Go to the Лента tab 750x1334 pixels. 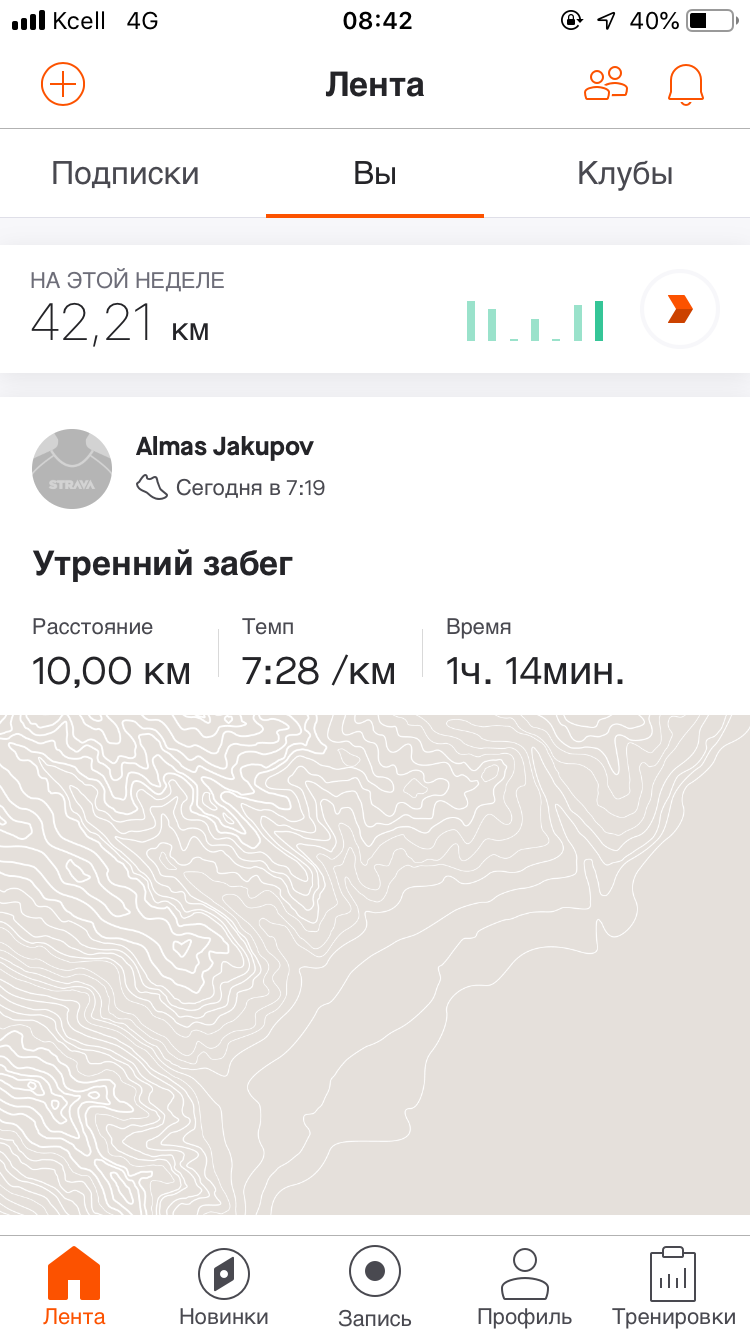pyautogui.click(x=74, y=1286)
